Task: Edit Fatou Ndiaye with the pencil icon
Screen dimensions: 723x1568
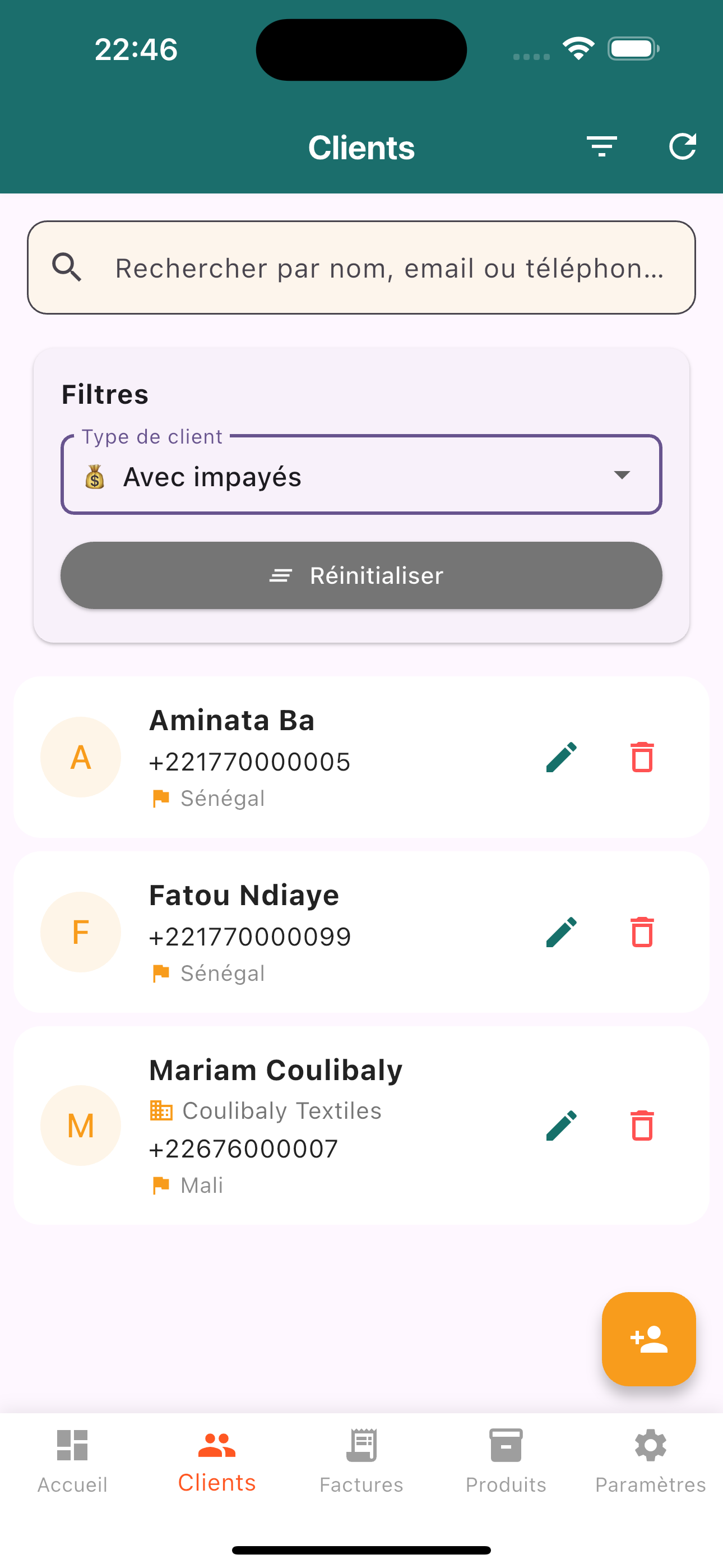Action: pyautogui.click(x=560, y=932)
